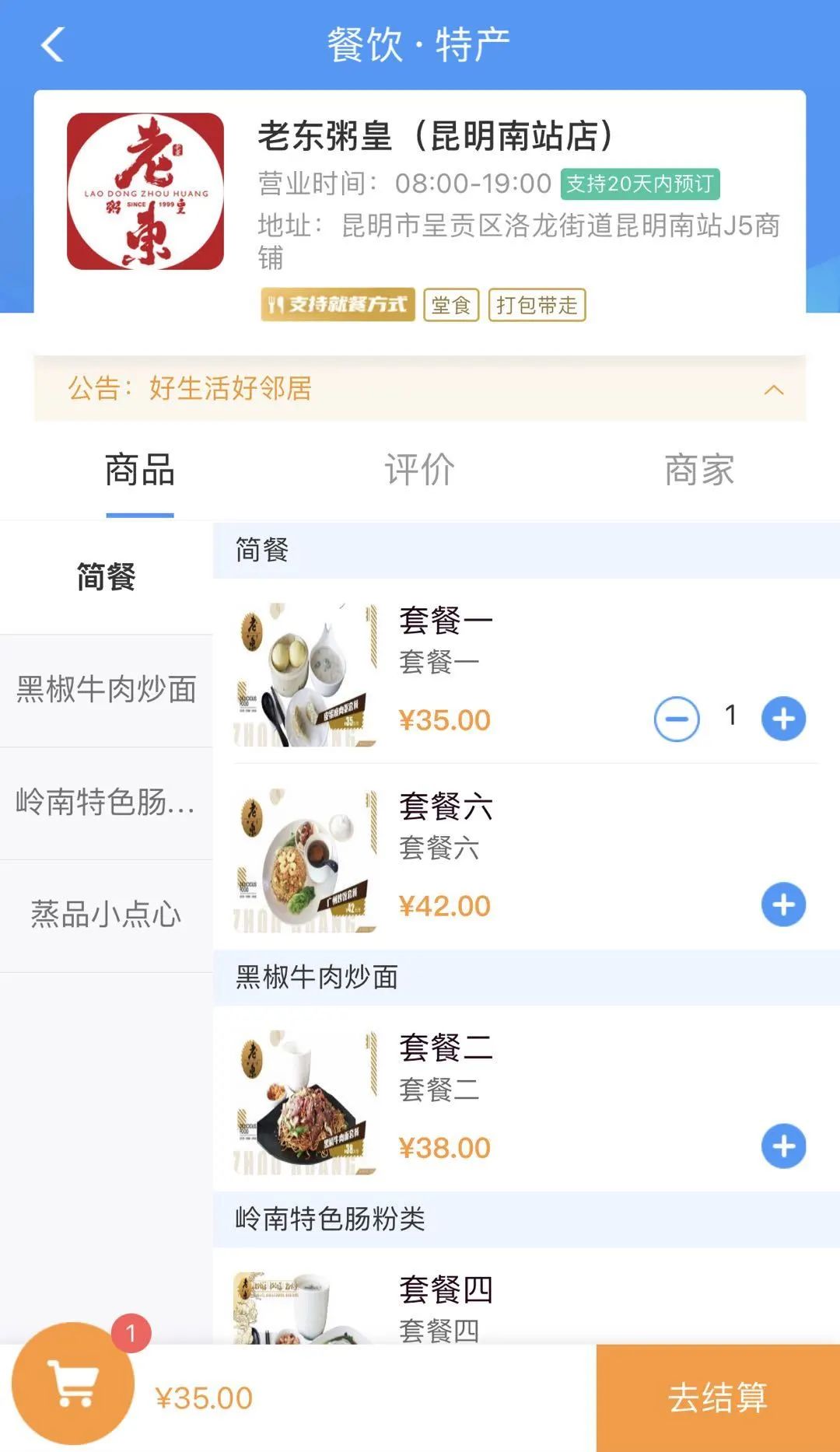This screenshot has height=1452, width=840.
Task: Open the 岭南特色肠… category in the sidebar
Action: [107, 802]
